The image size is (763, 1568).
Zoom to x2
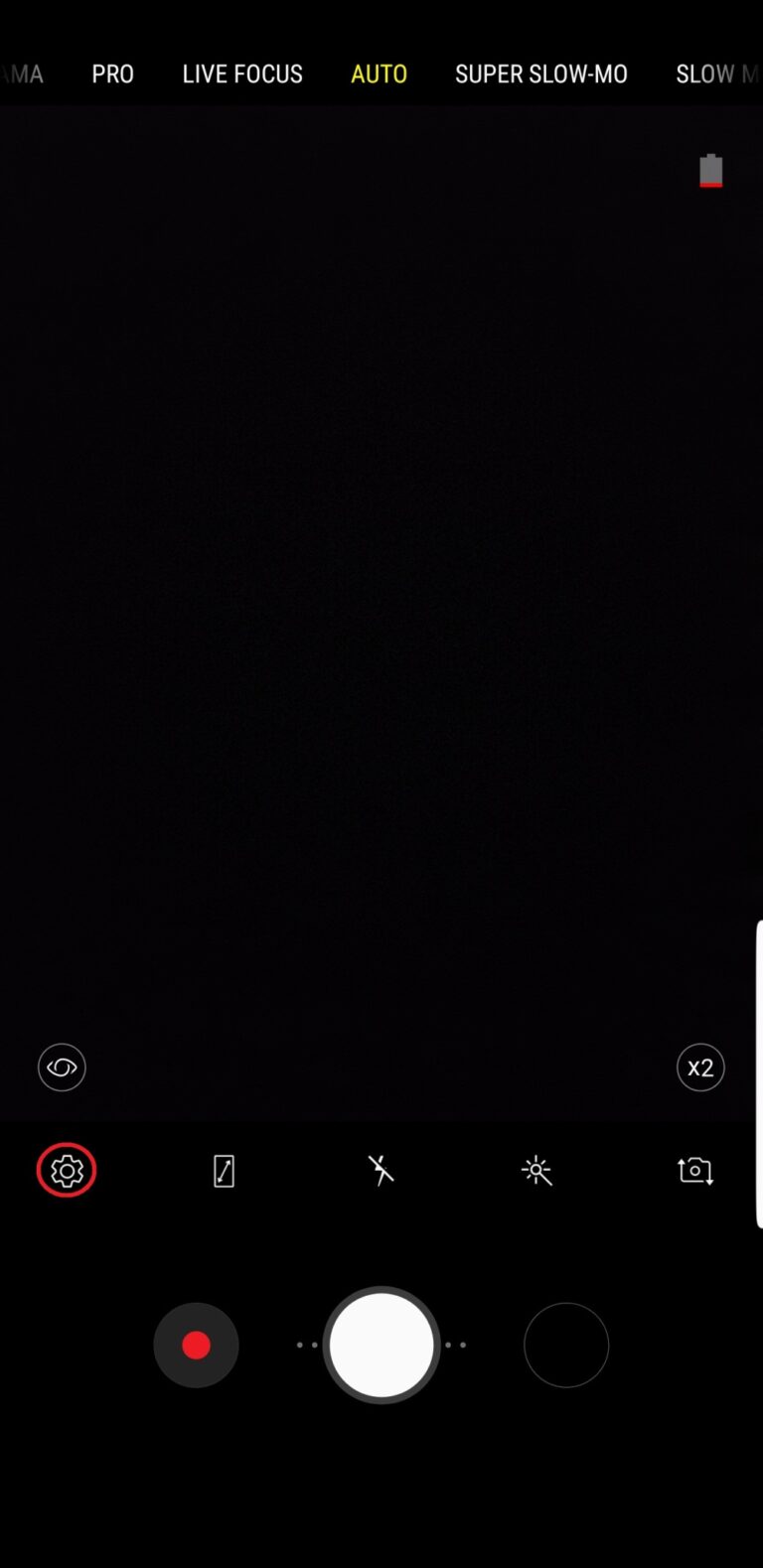coord(700,1068)
